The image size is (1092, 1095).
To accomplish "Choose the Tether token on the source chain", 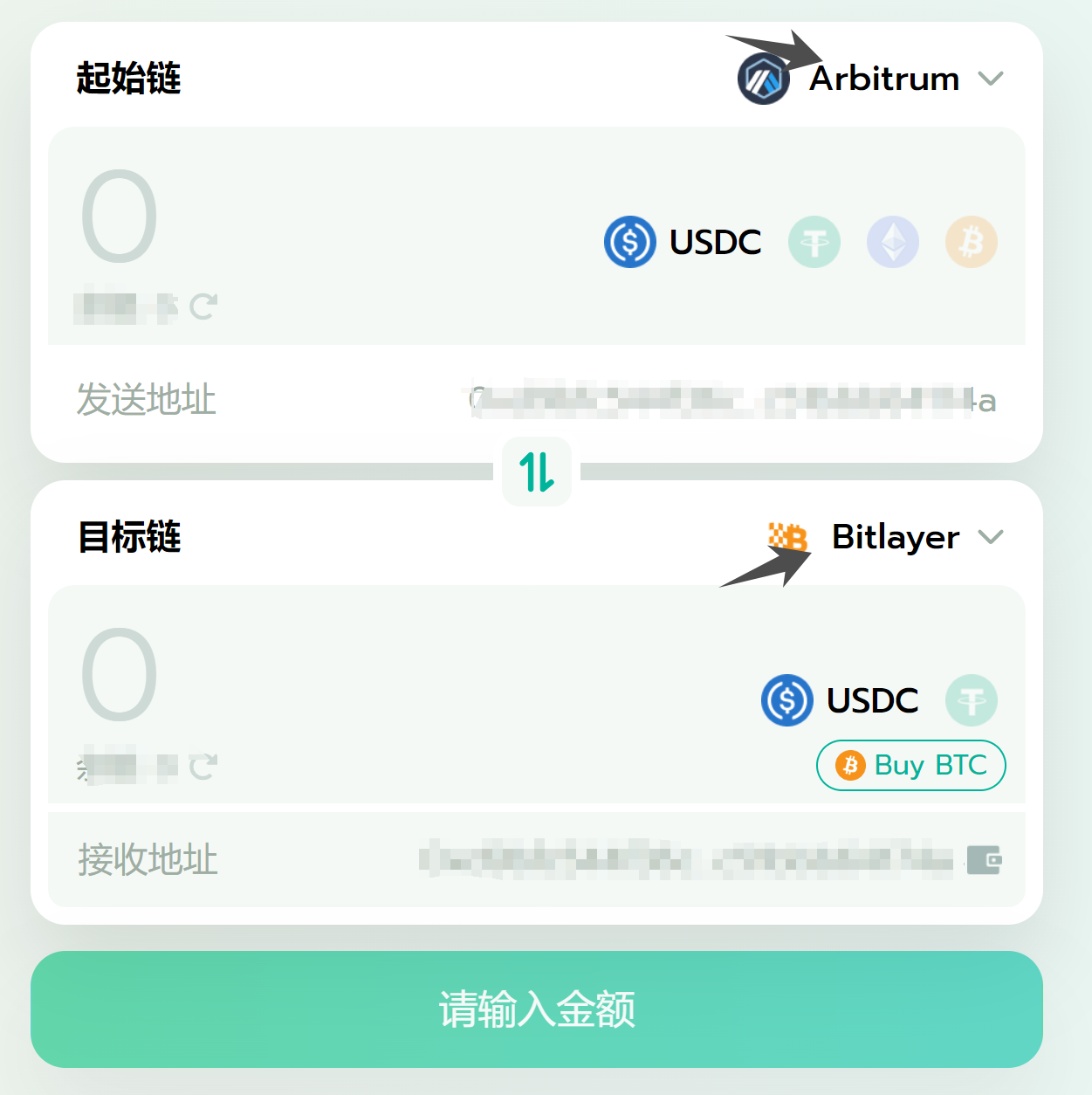I will pyautogui.click(x=814, y=242).
